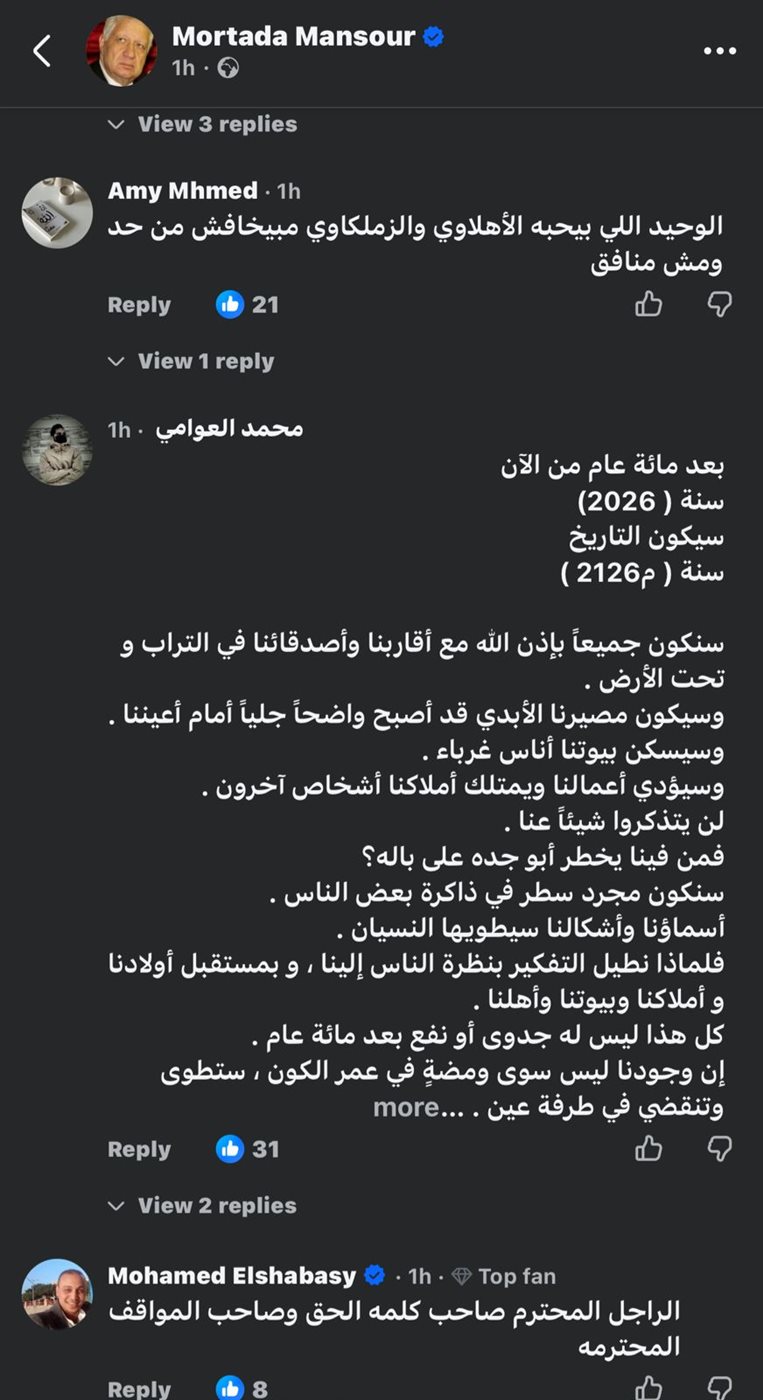Open Mortada Mansour's profile from the header
Screen dimensions: 763x1400
pos(293,37)
